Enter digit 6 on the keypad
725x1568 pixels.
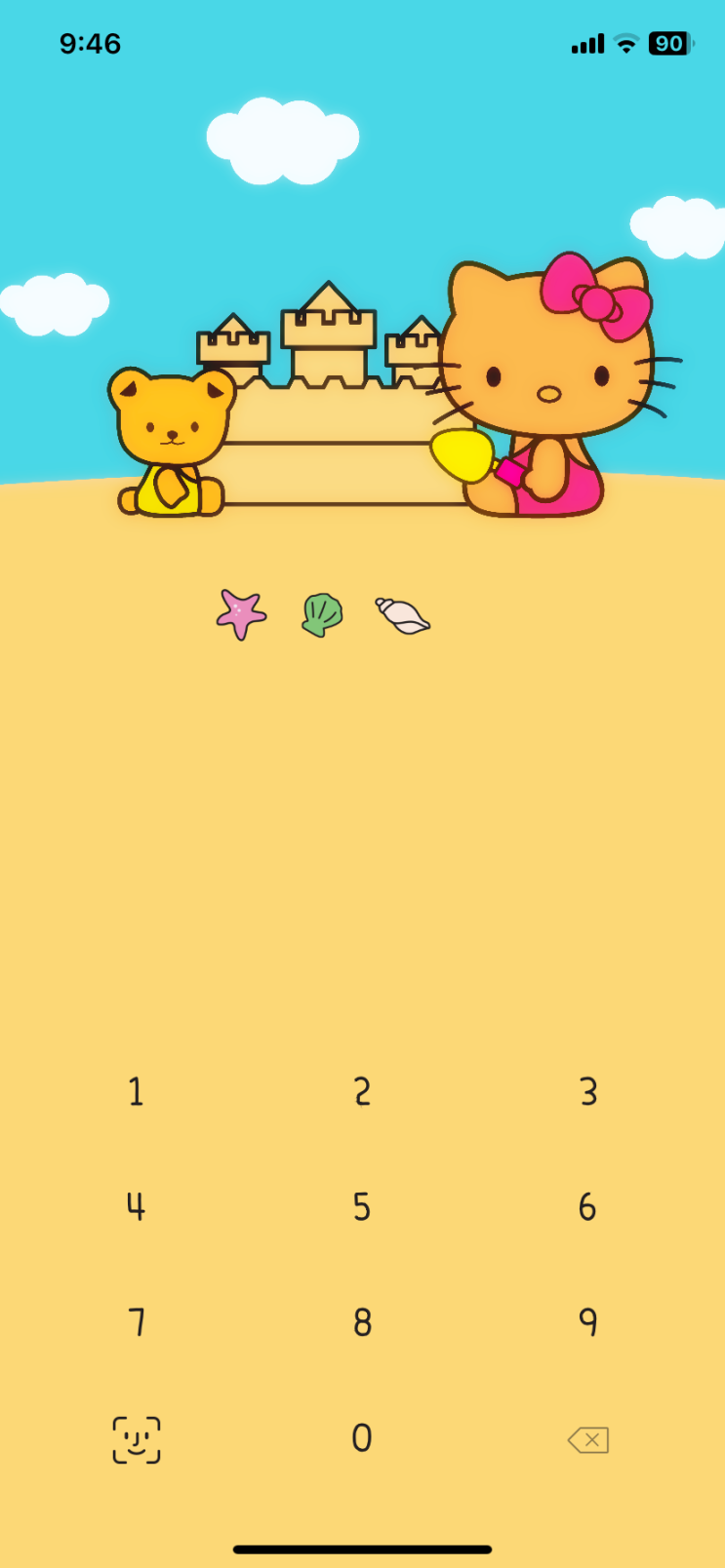[x=587, y=1207]
